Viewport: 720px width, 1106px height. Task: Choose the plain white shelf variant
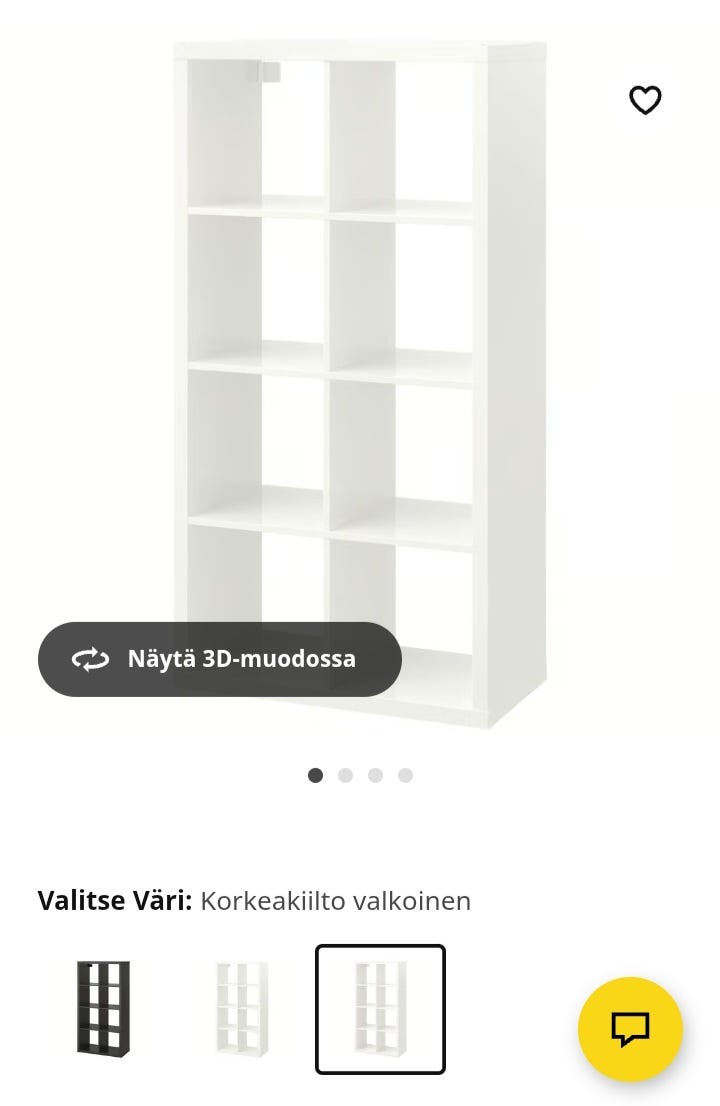click(x=240, y=1007)
